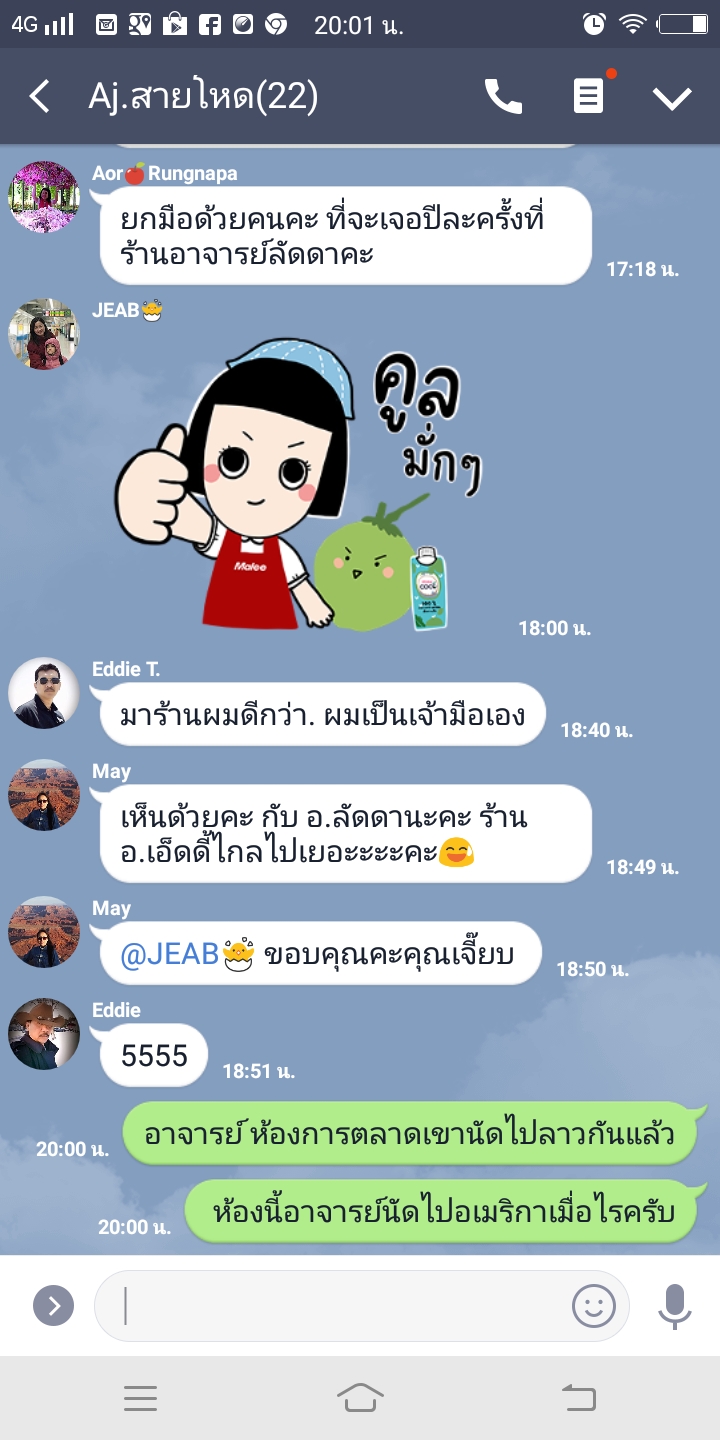720x1440 pixels.
Task: Expand the attachment arrow beside the message box
Action: click(x=53, y=1305)
